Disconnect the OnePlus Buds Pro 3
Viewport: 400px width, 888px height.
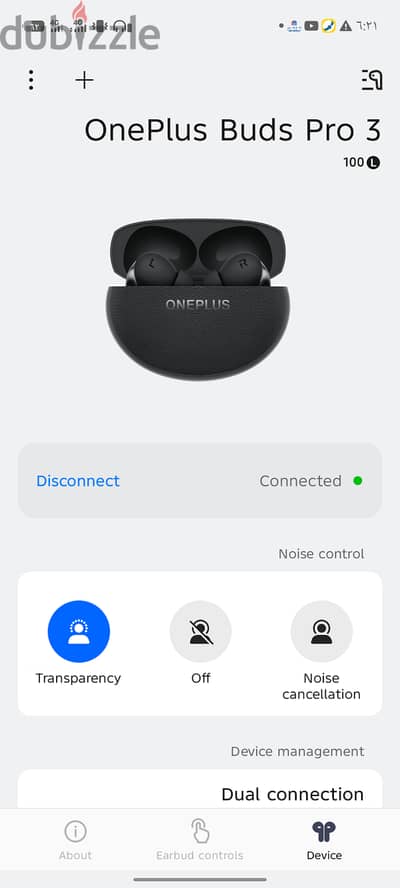[78, 481]
